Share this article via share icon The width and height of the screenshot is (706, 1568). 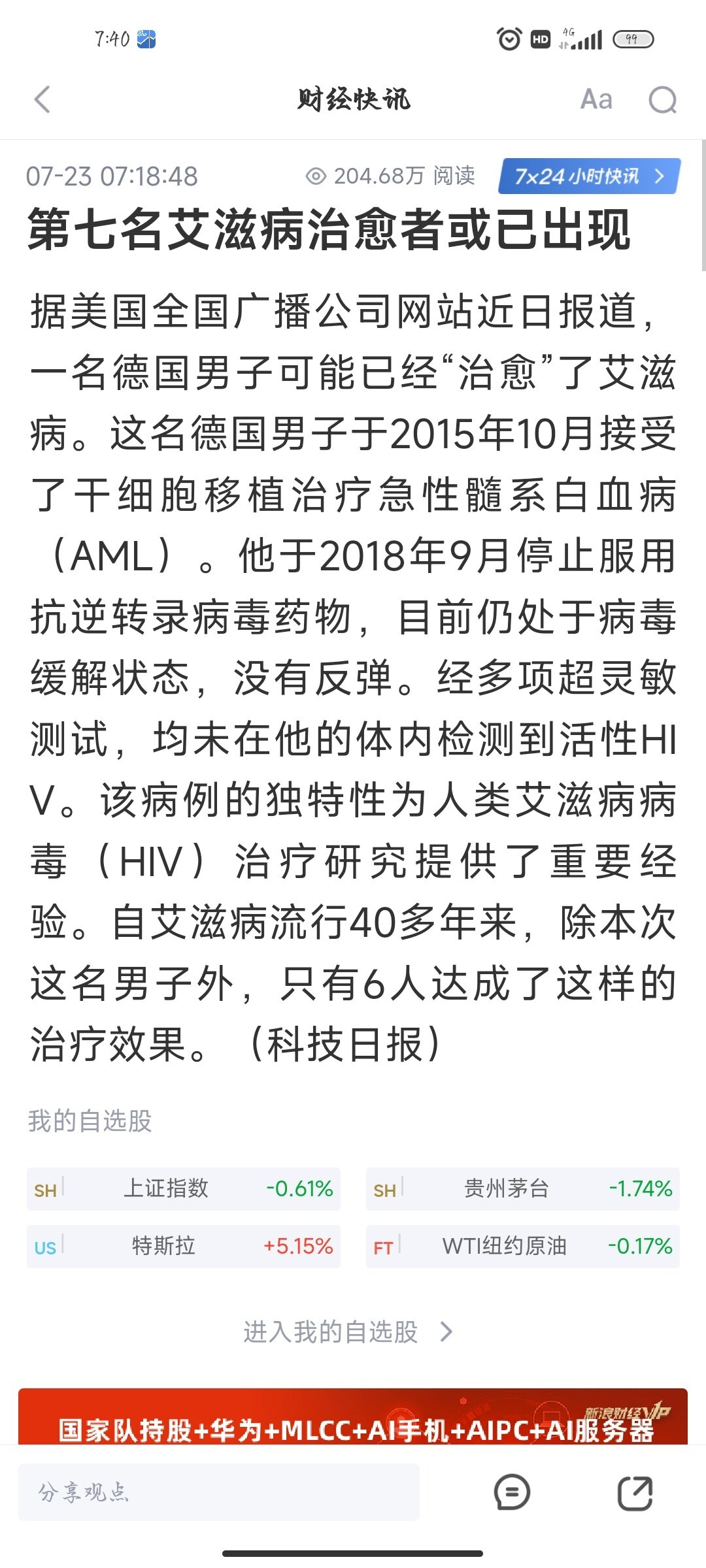click(x=635, y=1492)
